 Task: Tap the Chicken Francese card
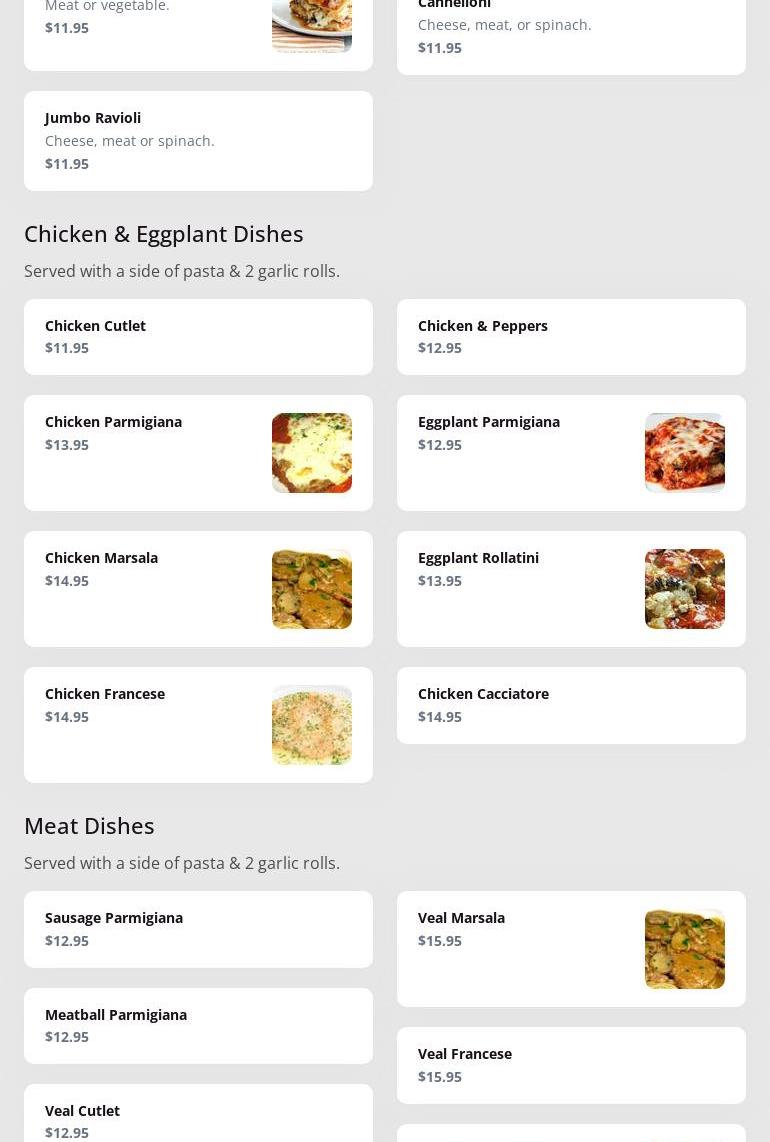pos(198,725)
